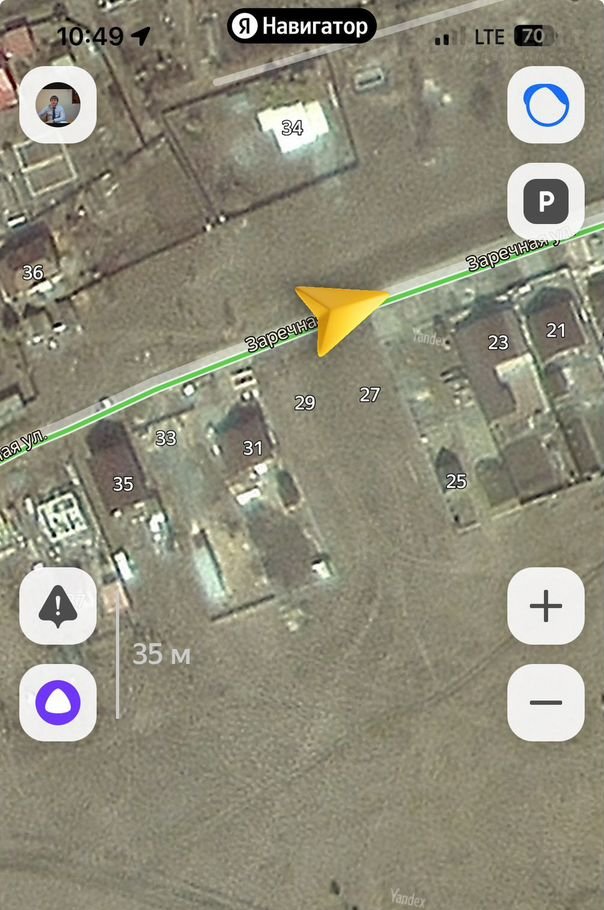
Task: Show parking with the P button
Action: tap(546, 203)
